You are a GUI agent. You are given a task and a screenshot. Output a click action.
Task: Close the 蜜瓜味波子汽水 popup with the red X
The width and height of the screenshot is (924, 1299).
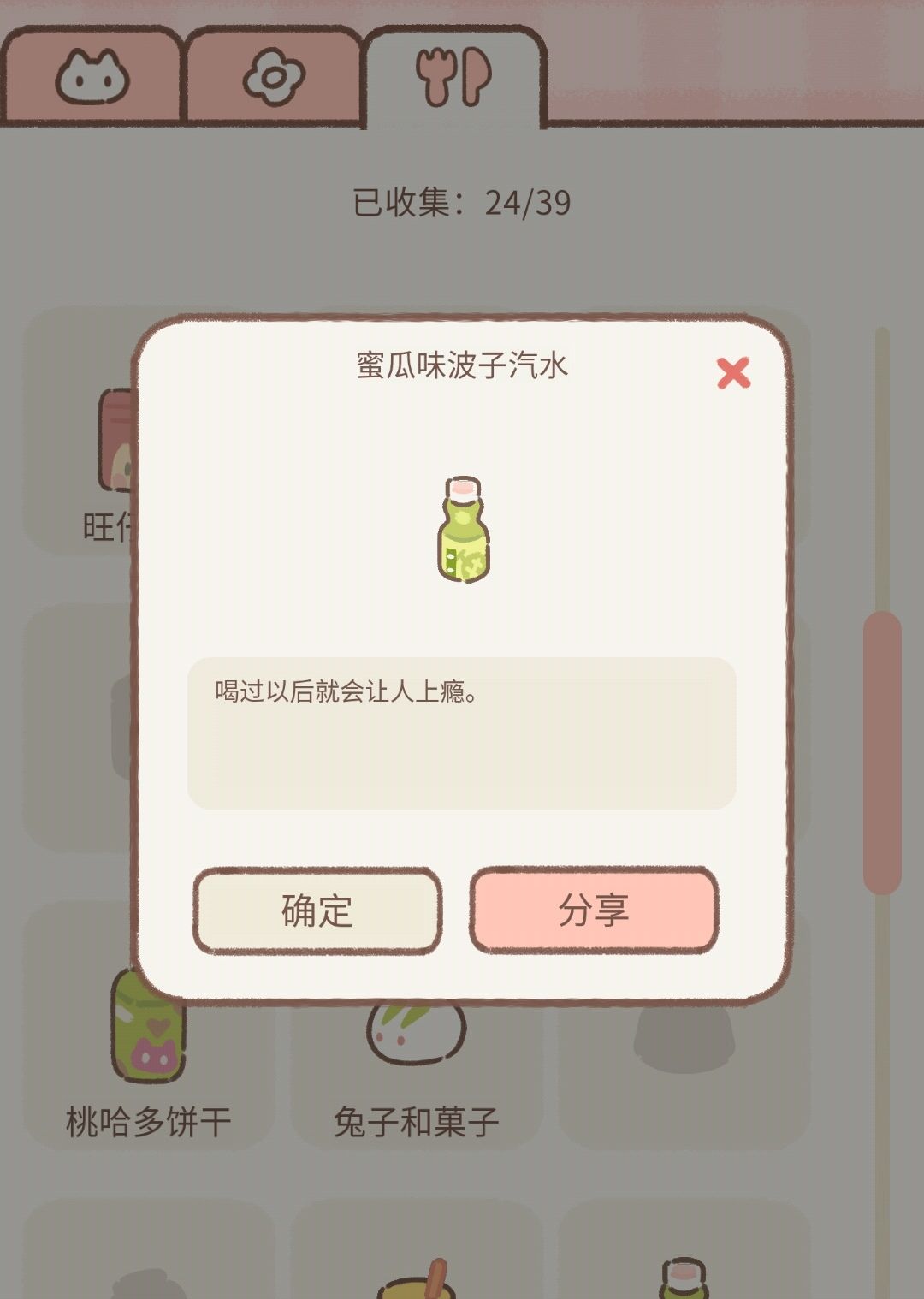[x=734, y=374]
